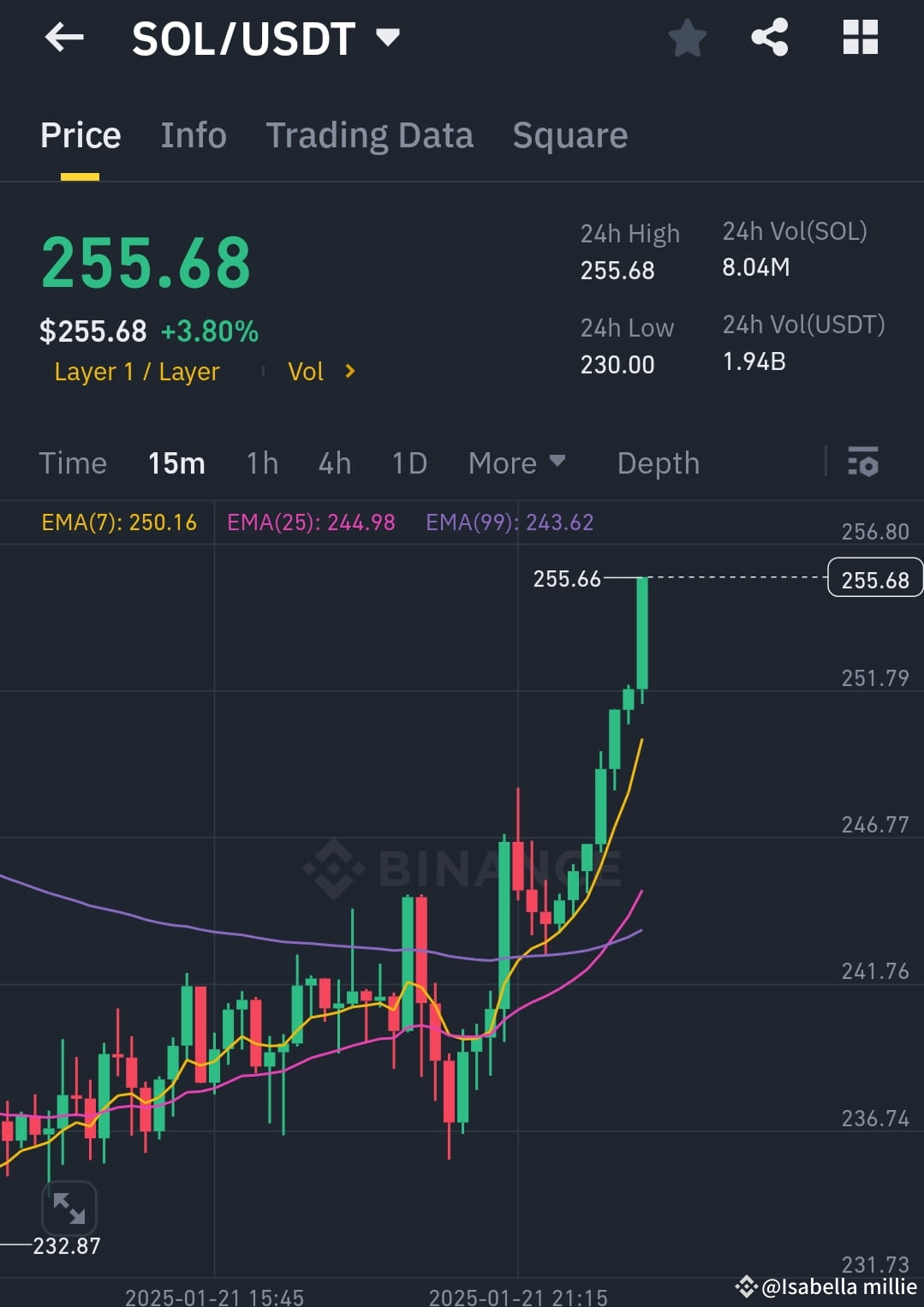Open chart indicator settings icon

coord(863,463)
